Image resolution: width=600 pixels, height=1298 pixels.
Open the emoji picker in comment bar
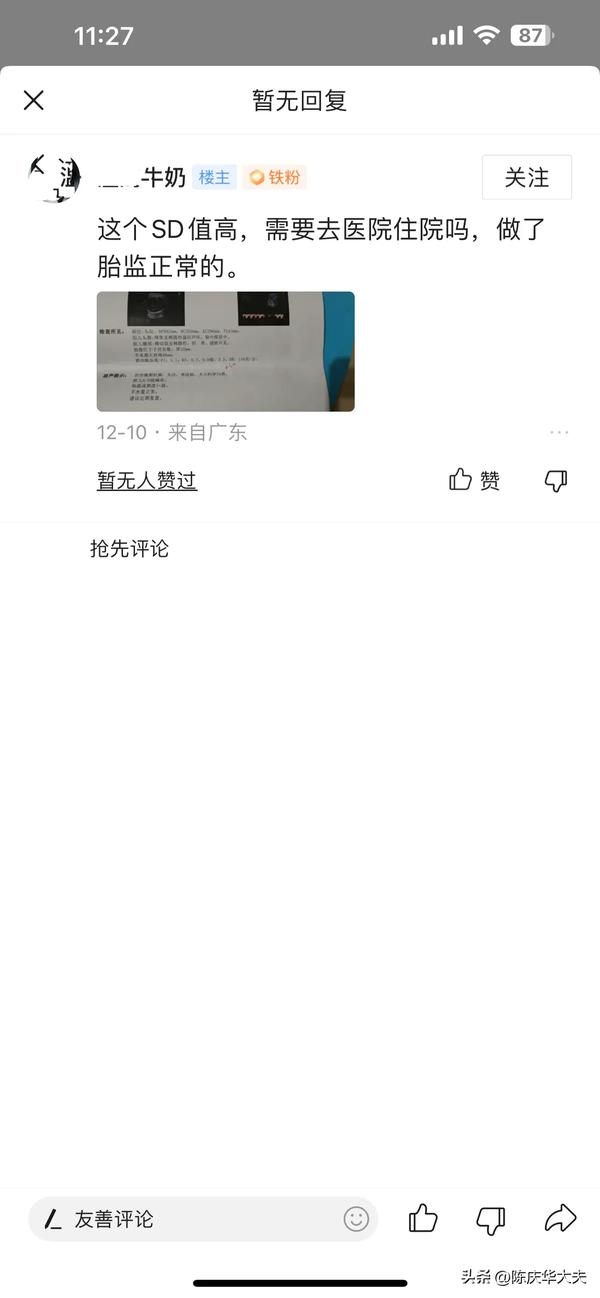(356, 1219)
